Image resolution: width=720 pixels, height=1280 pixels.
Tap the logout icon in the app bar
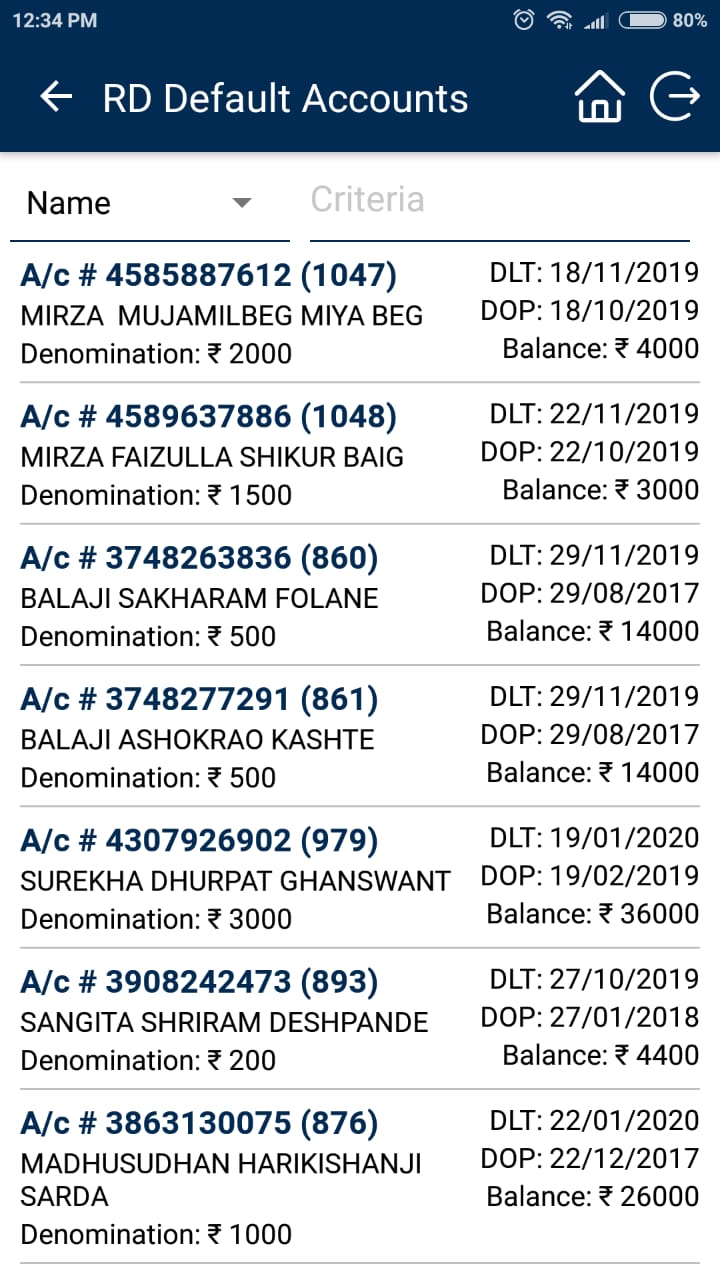click(675, 98)
